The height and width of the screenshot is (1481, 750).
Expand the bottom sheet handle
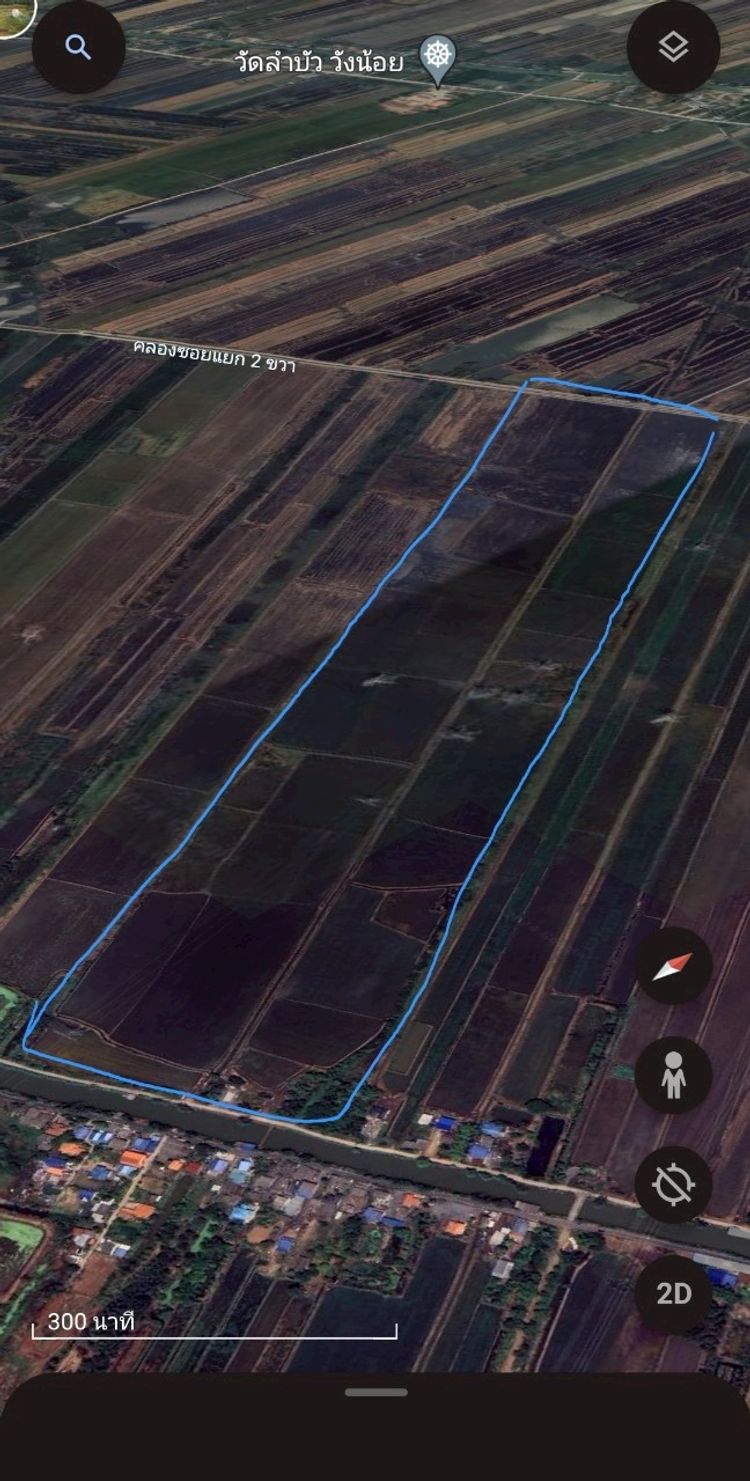[376, 1392]
